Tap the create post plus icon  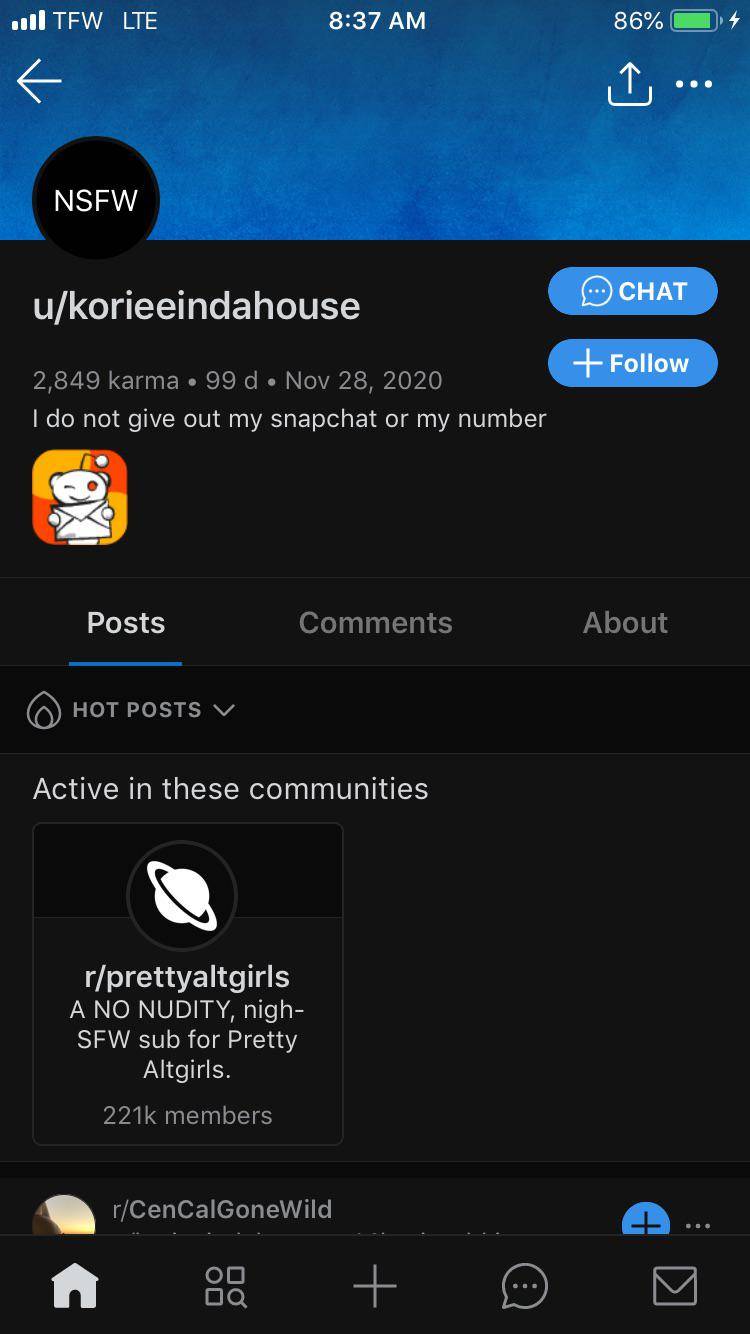point(375,1287)
